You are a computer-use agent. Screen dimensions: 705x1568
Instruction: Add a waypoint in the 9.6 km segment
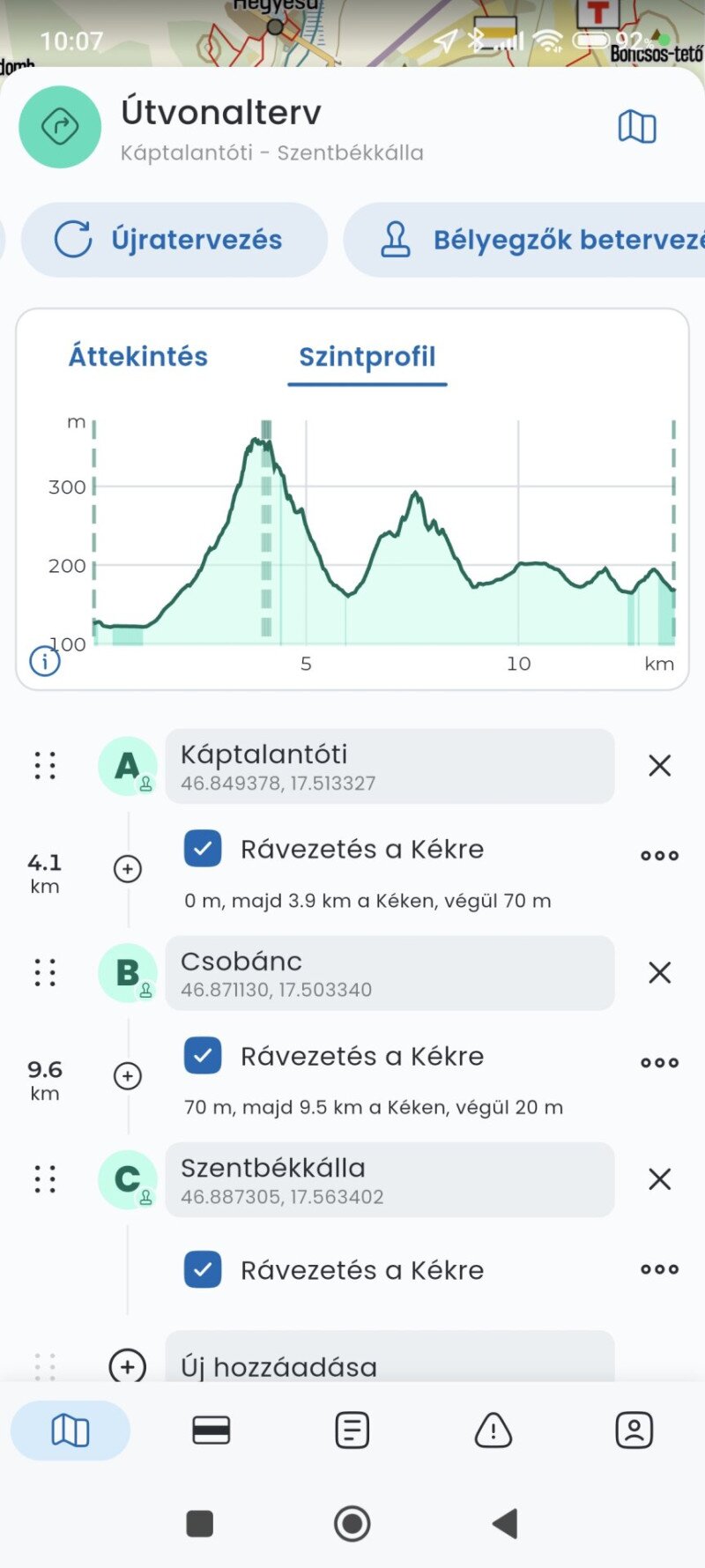(128, 1076)
